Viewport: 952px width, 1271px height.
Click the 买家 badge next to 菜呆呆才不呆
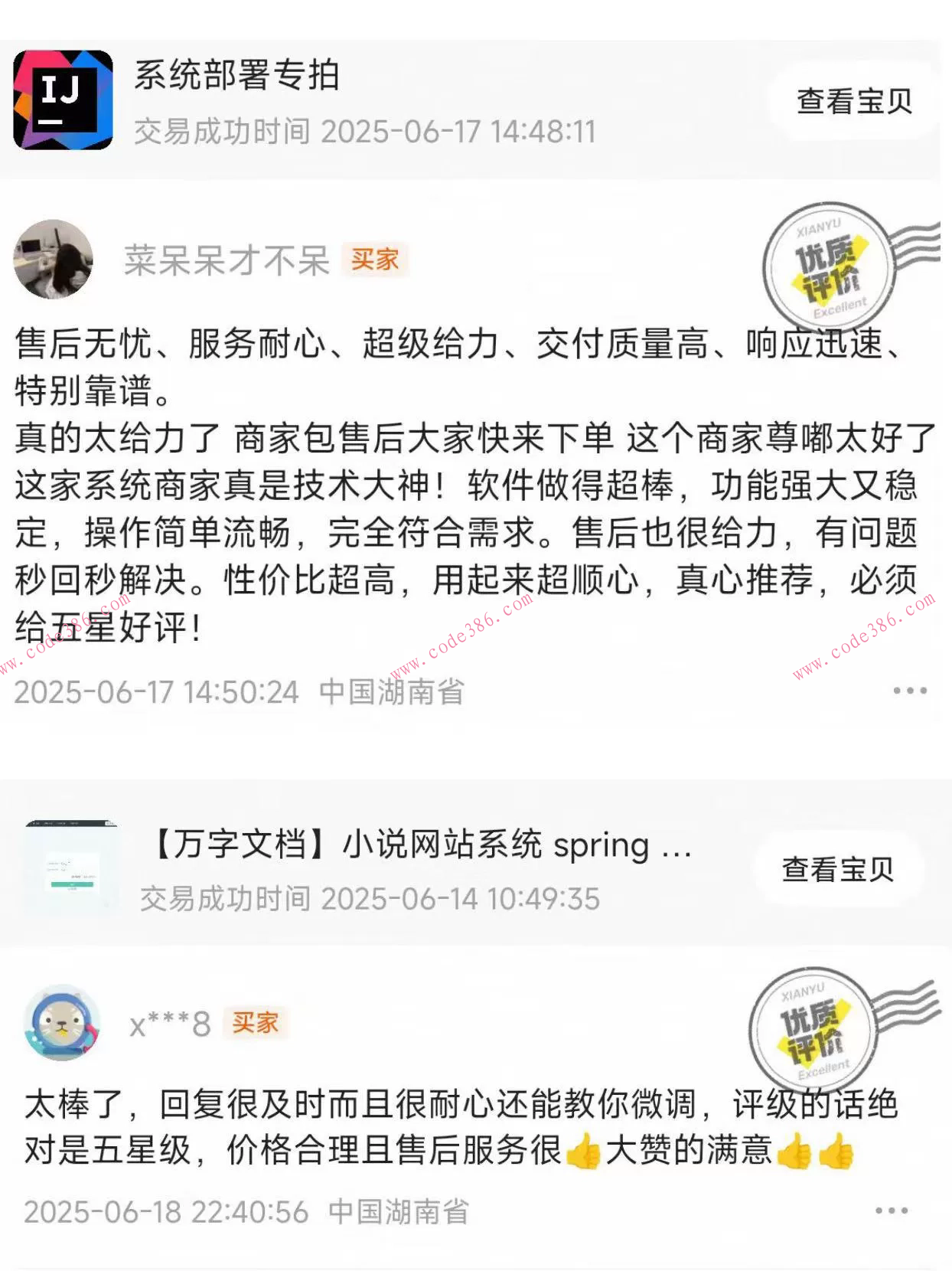click(377, 260)
